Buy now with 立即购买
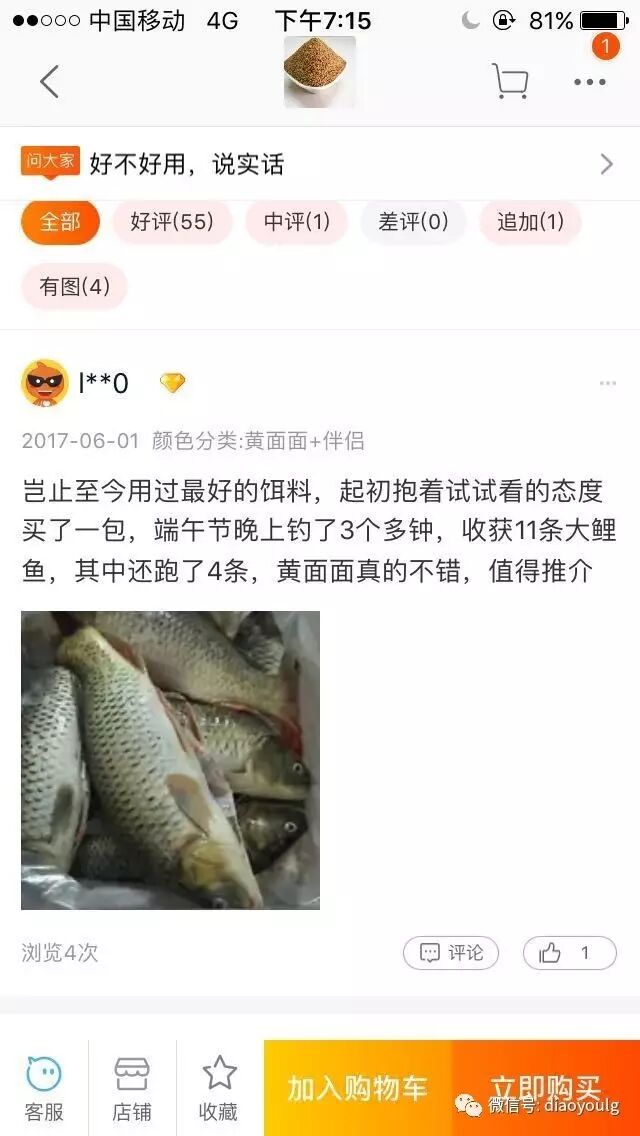Viewport: 640px width, 1136px height. pos(546,1088)
